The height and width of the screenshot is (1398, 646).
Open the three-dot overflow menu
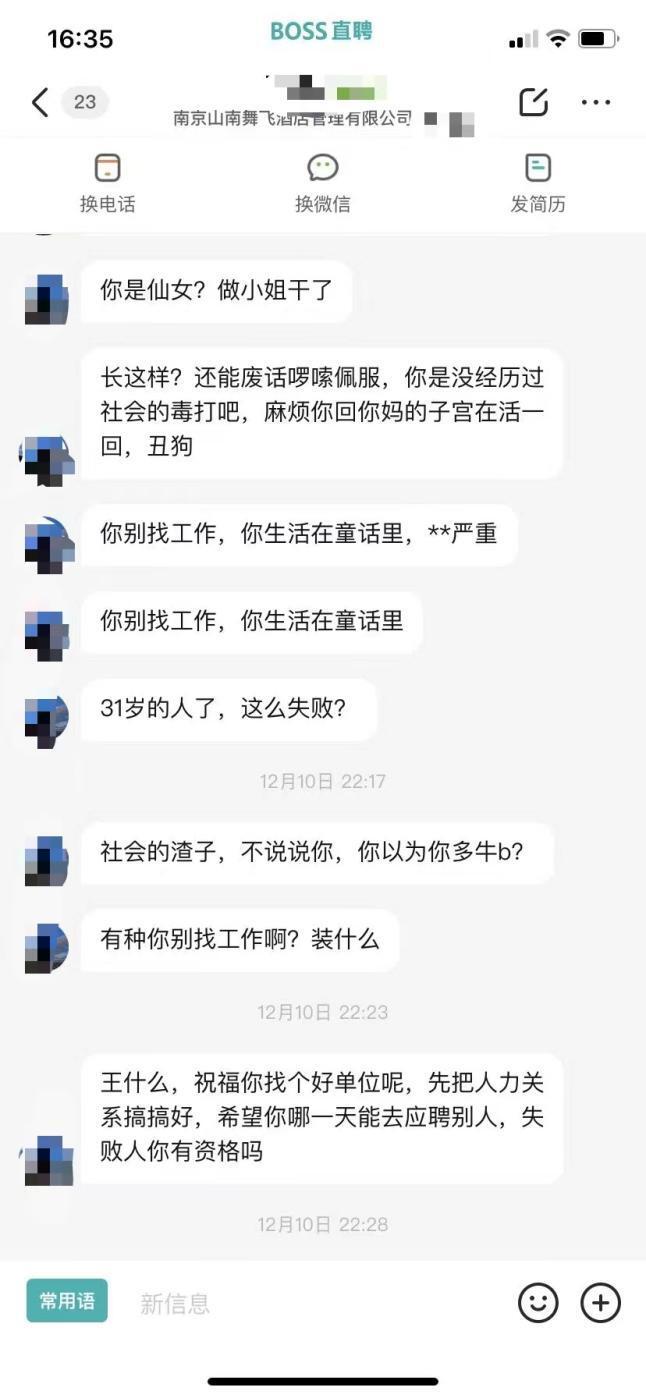tap(596, 102)
